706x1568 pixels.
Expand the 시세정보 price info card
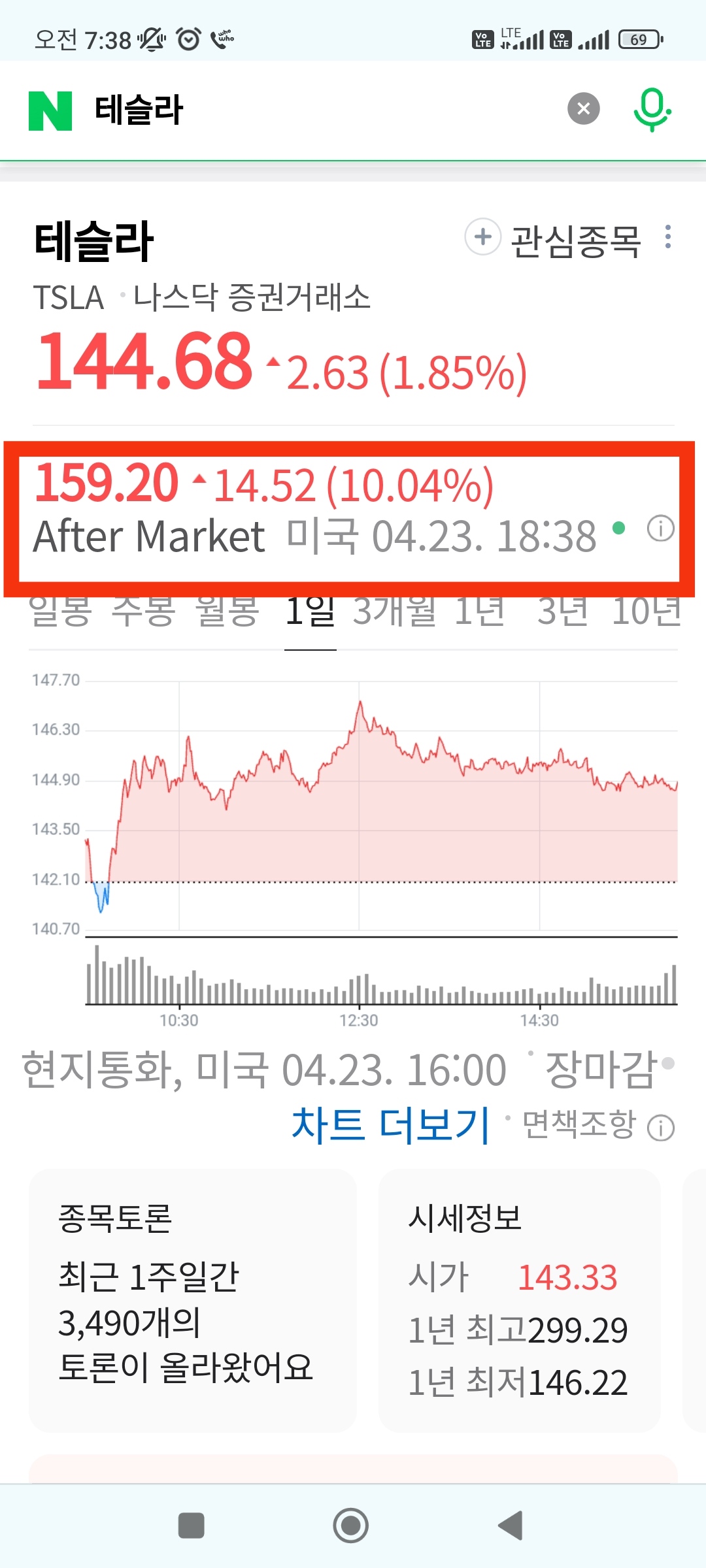click(x=520, y=1300)
